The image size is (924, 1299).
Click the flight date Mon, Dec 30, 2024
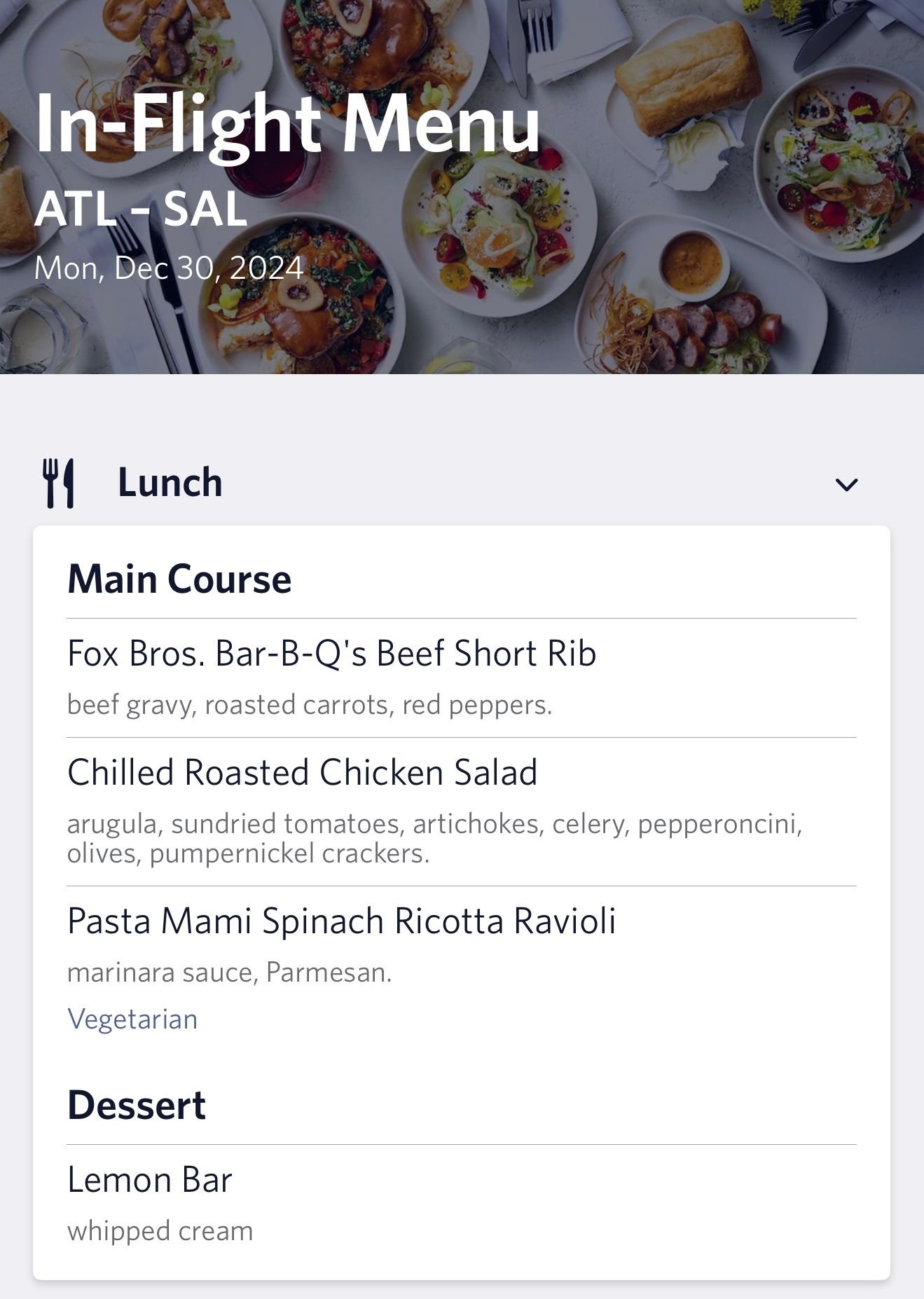pos(170,267)
